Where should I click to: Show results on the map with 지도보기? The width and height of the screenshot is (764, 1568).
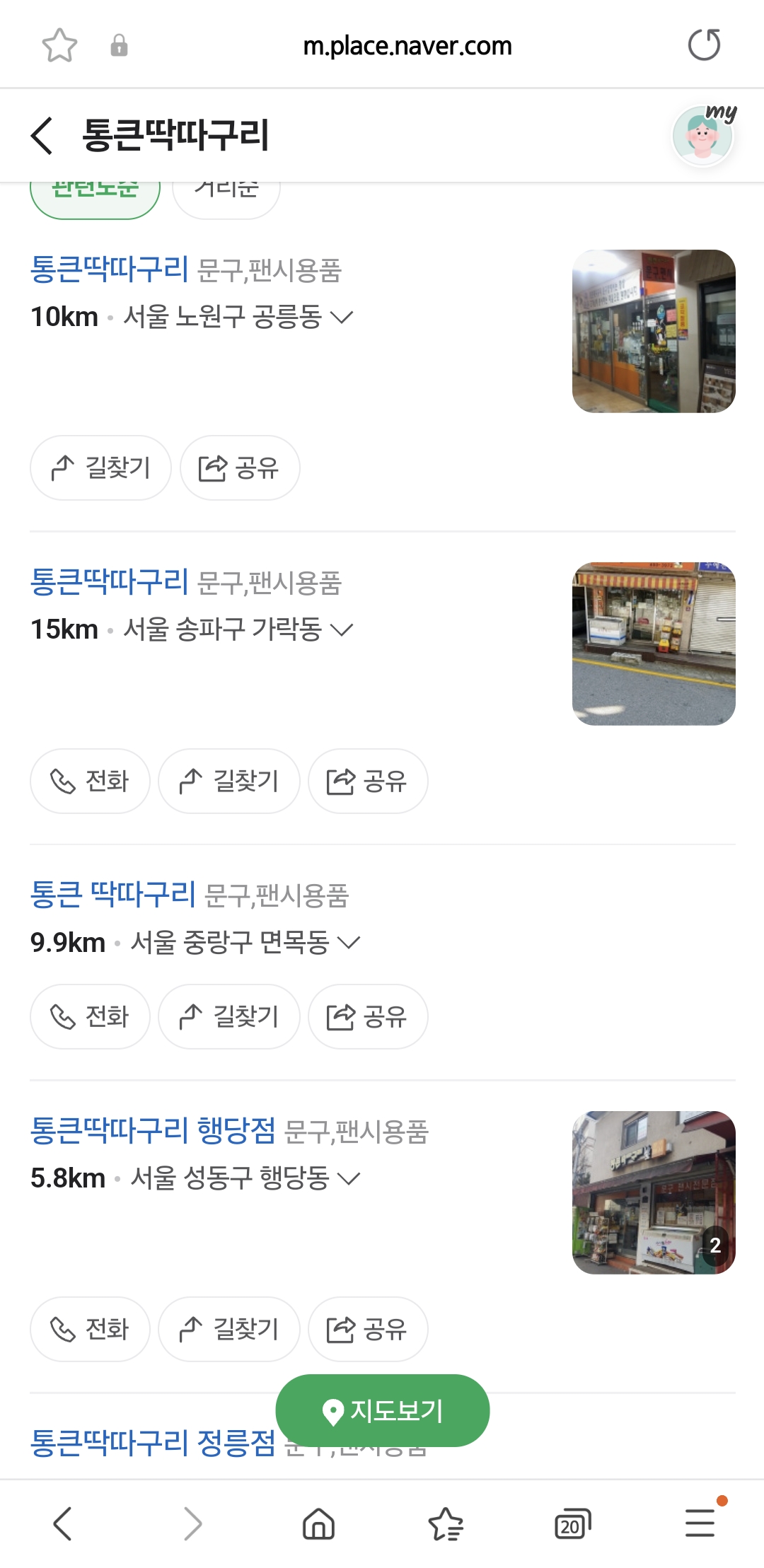[383, 1410]
